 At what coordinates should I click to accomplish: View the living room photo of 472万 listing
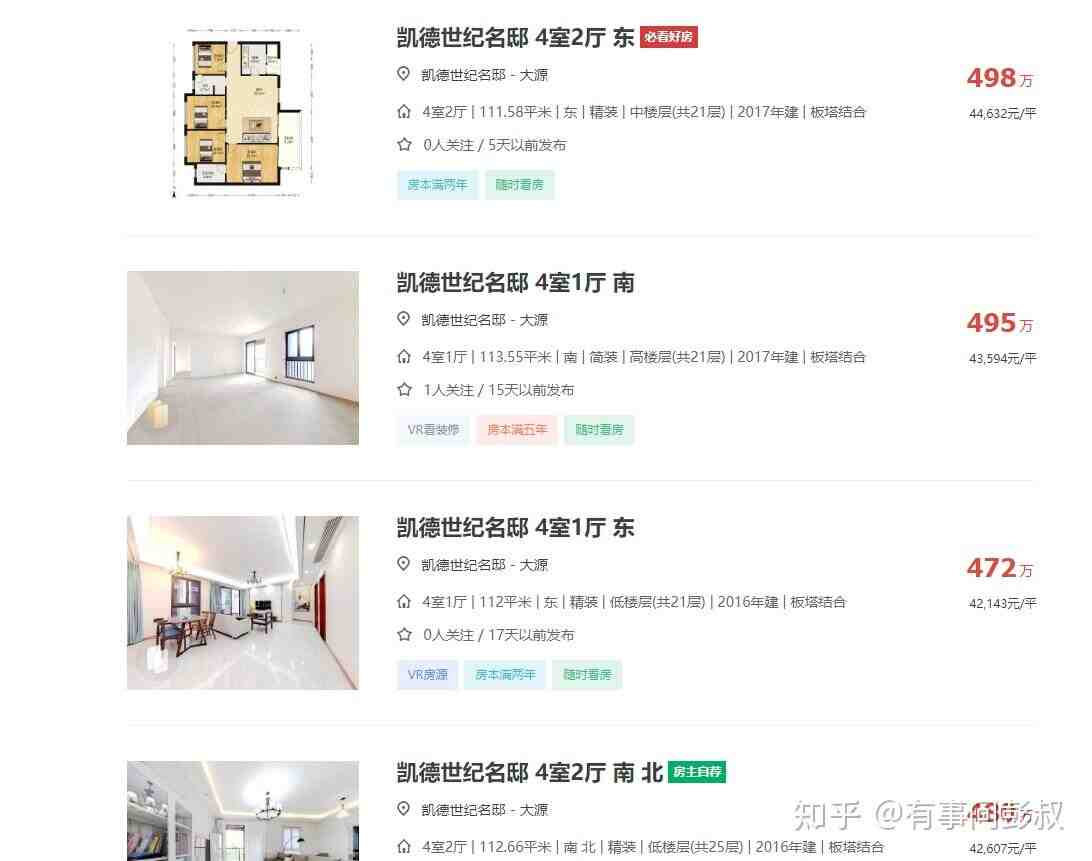click(242, 602)
